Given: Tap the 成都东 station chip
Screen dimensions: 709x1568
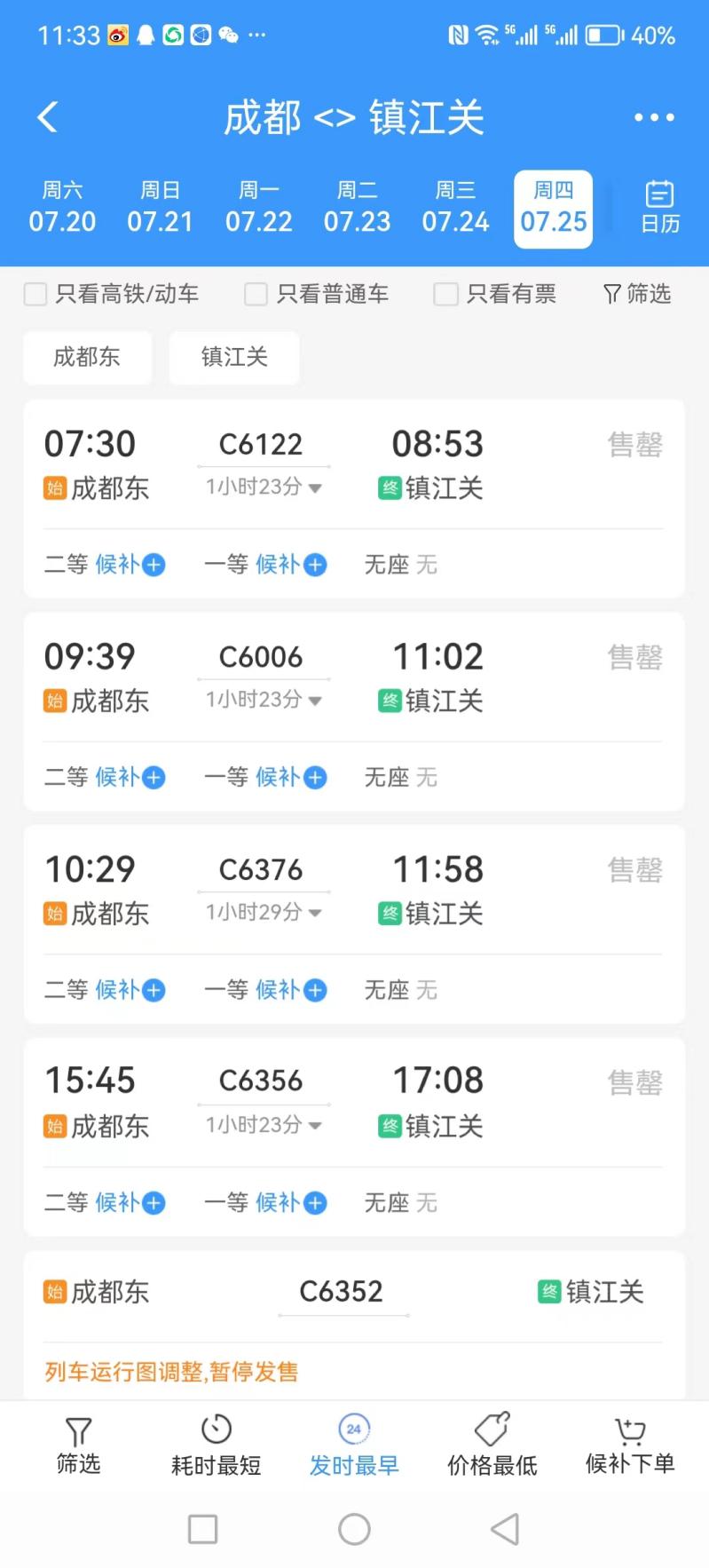Looking at the screenshot, I should pos(87,357).
